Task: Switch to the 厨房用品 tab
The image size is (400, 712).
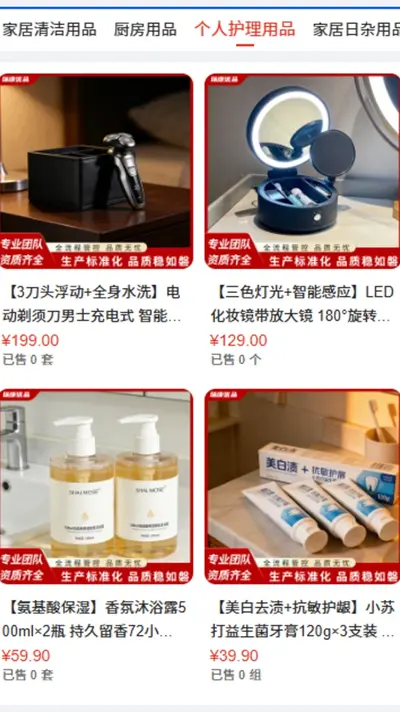Action: [x=145, y=30]
